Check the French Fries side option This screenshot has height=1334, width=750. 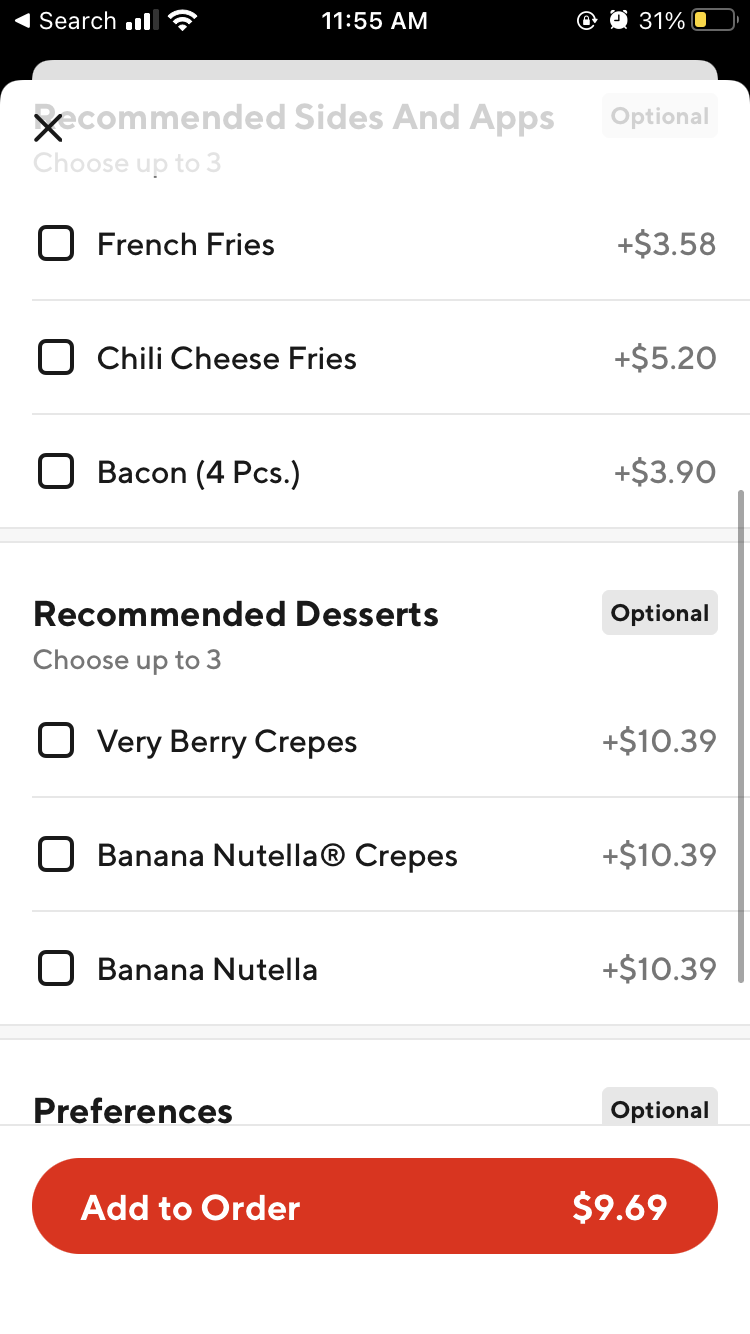(x=56, y=244)
